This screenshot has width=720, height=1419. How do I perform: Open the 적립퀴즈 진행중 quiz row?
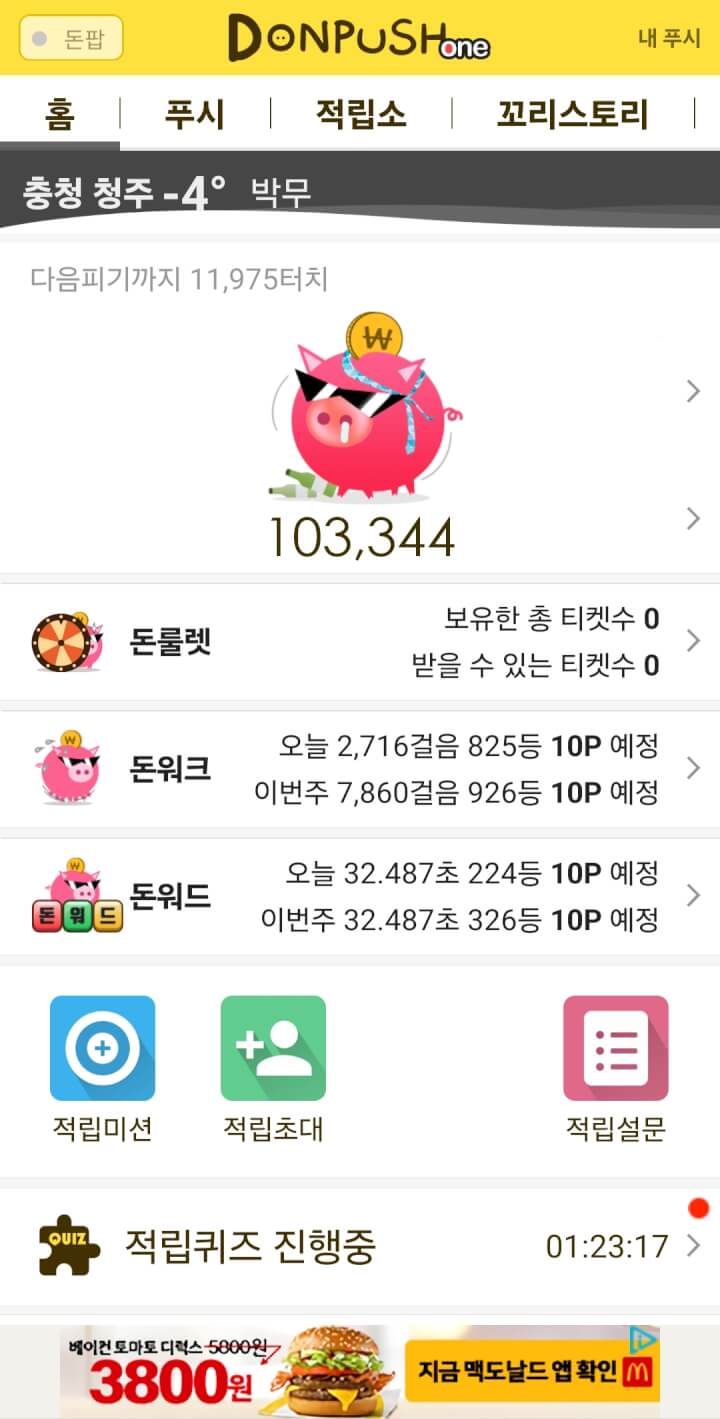pyautogui.click(x=360, y=1246)
